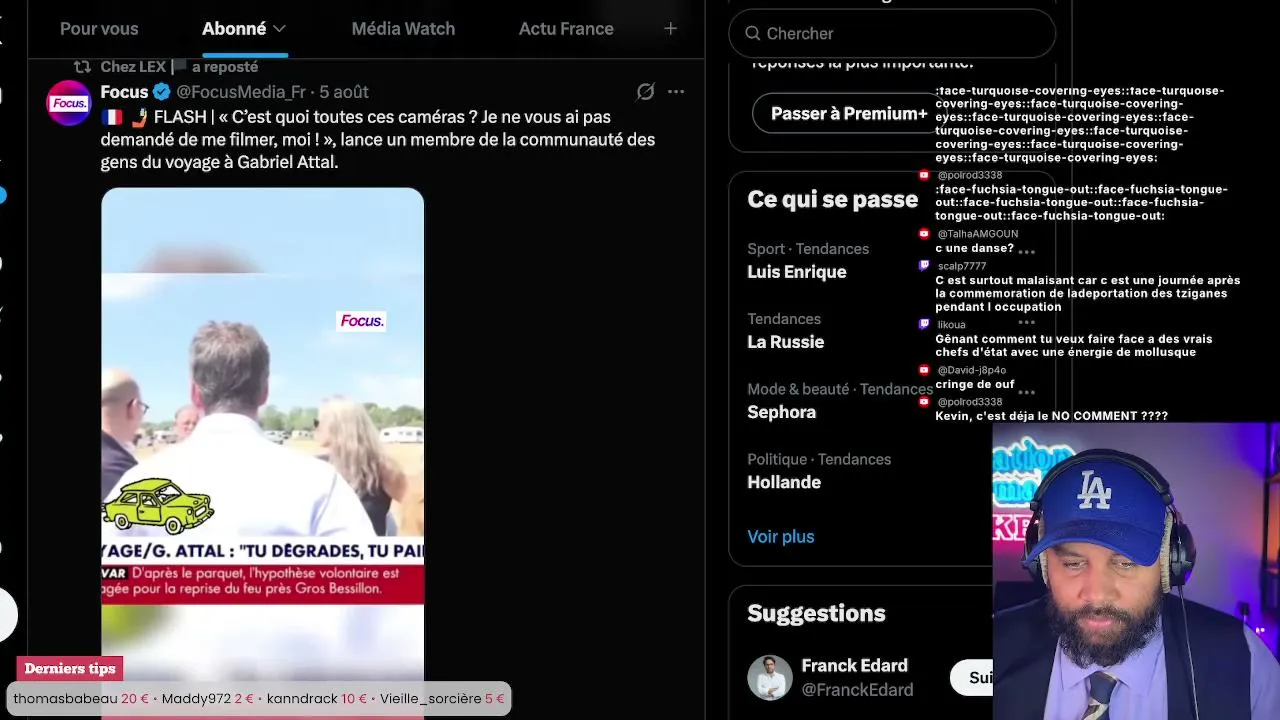Open the La Russie trend
Viewport: 1280px width, 720px height.
786,342
